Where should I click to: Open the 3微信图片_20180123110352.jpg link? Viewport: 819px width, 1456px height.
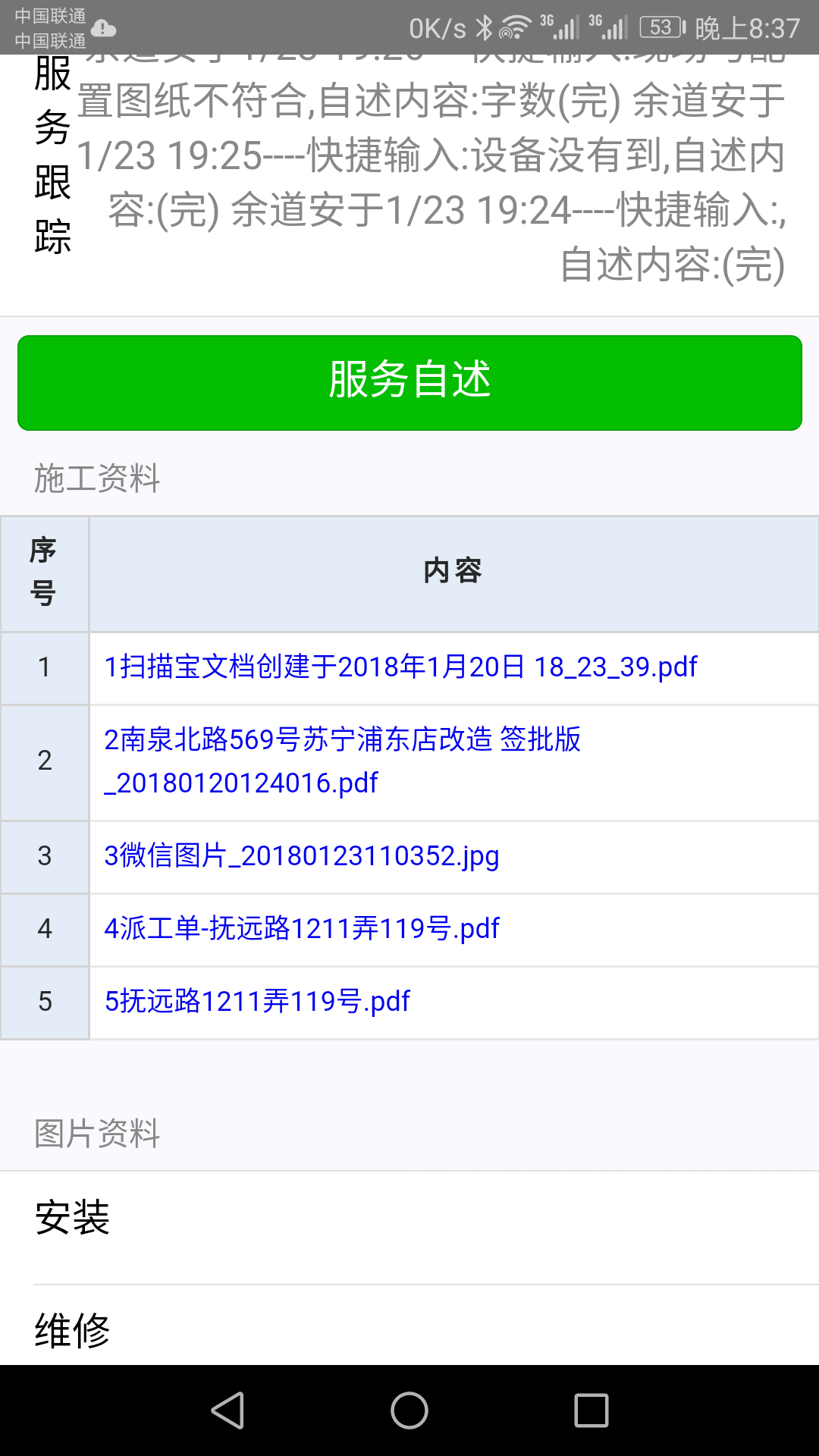point(302,856)
